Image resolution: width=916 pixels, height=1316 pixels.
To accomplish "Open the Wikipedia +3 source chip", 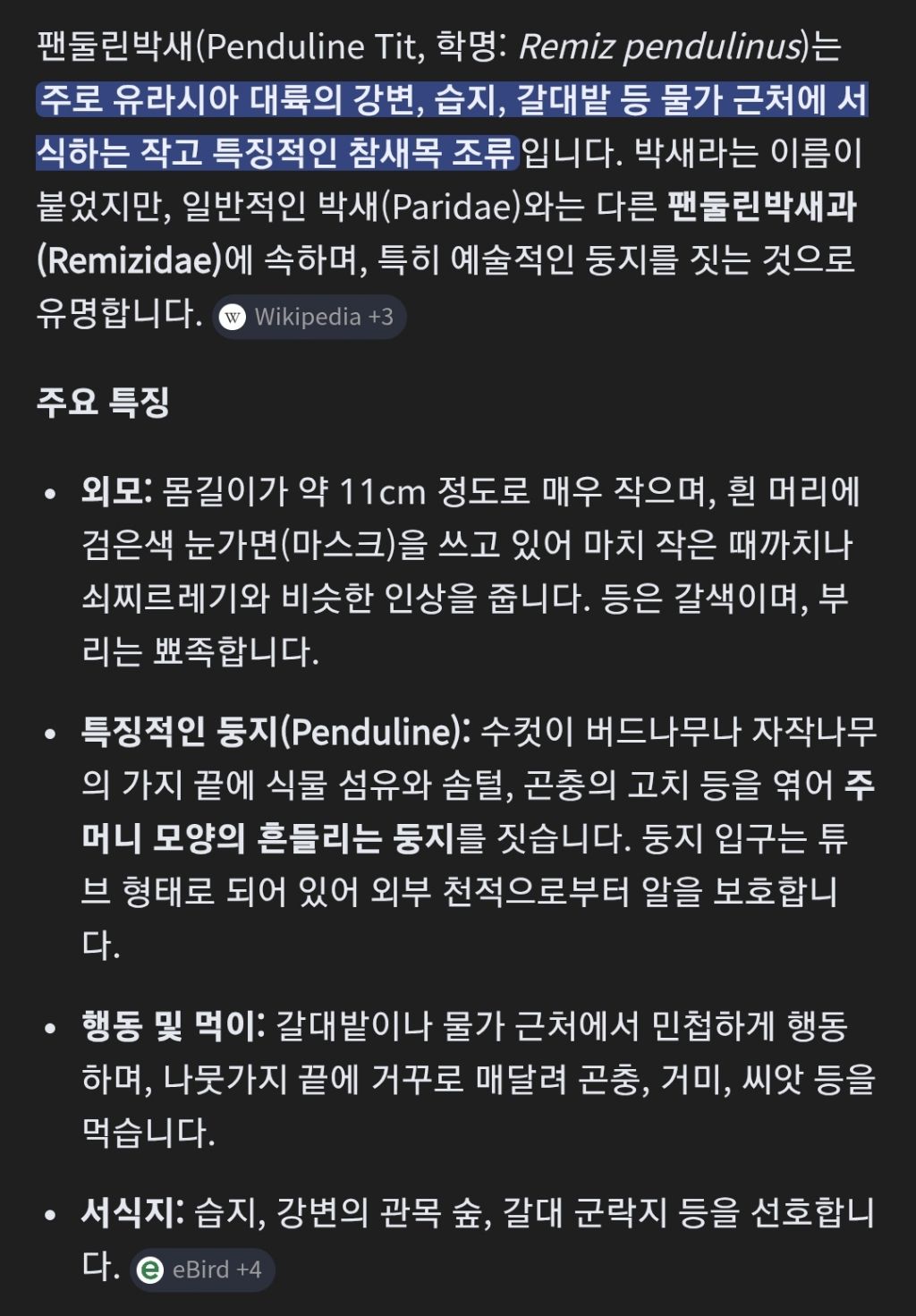I will click(x=309, y=317).
